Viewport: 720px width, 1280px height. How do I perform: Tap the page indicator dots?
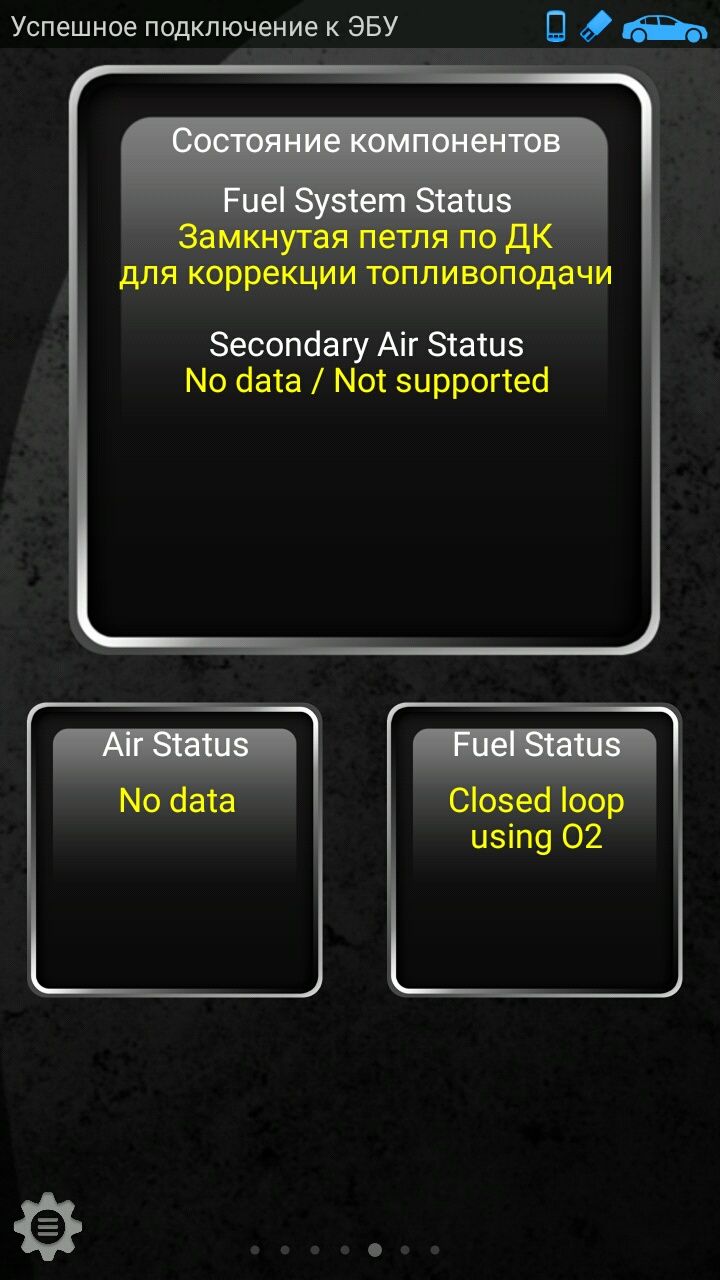(x=345, y=1250)
